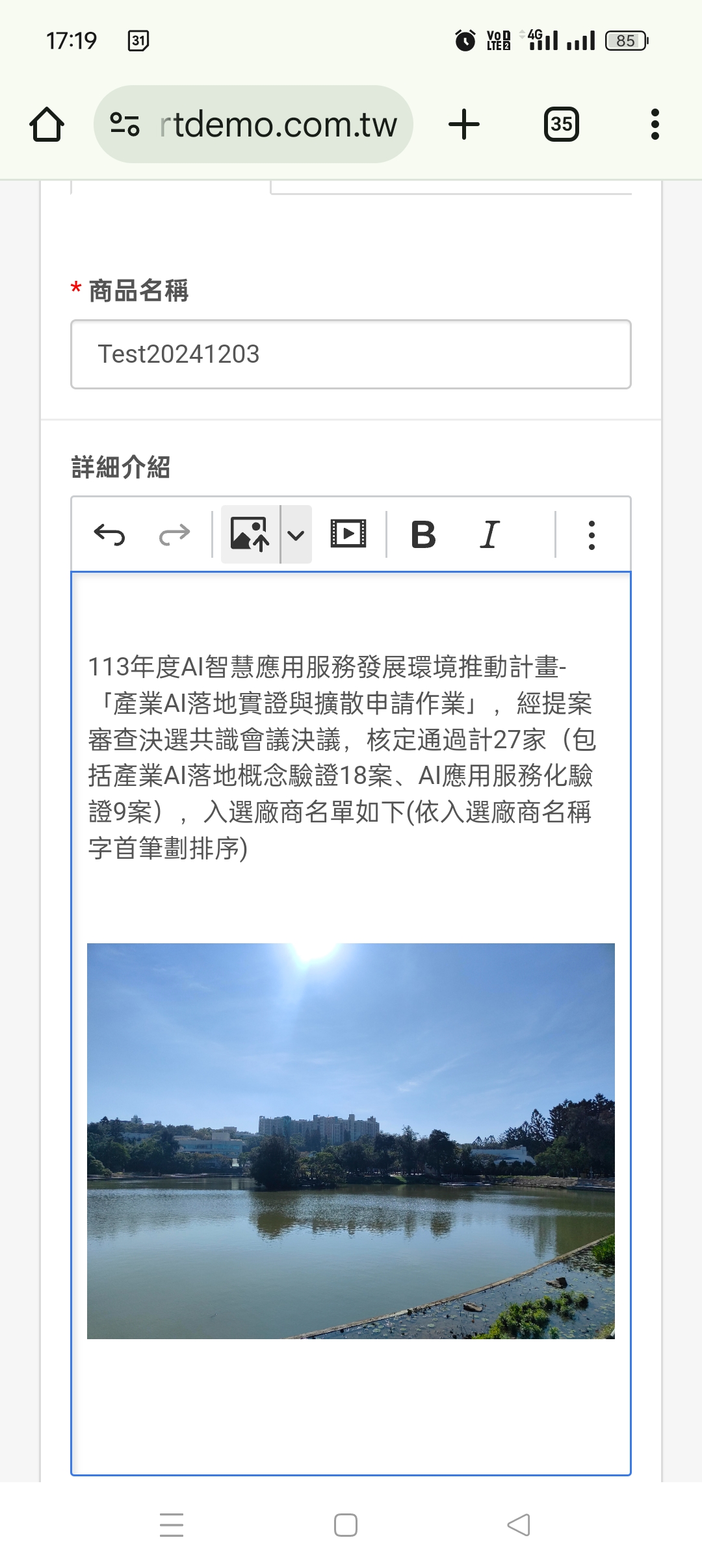The height and width of the screenshot is (1568, 702).
Task: Open the browser home page
Action: click(47, 124)
